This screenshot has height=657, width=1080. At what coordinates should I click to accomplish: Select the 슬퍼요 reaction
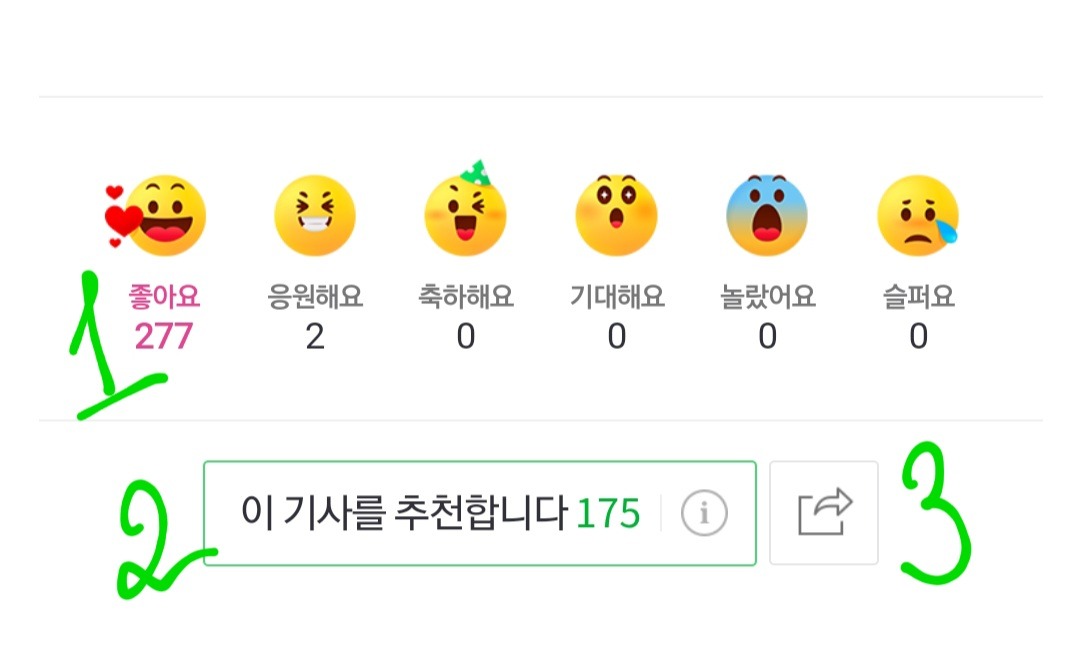click(918, 218)
